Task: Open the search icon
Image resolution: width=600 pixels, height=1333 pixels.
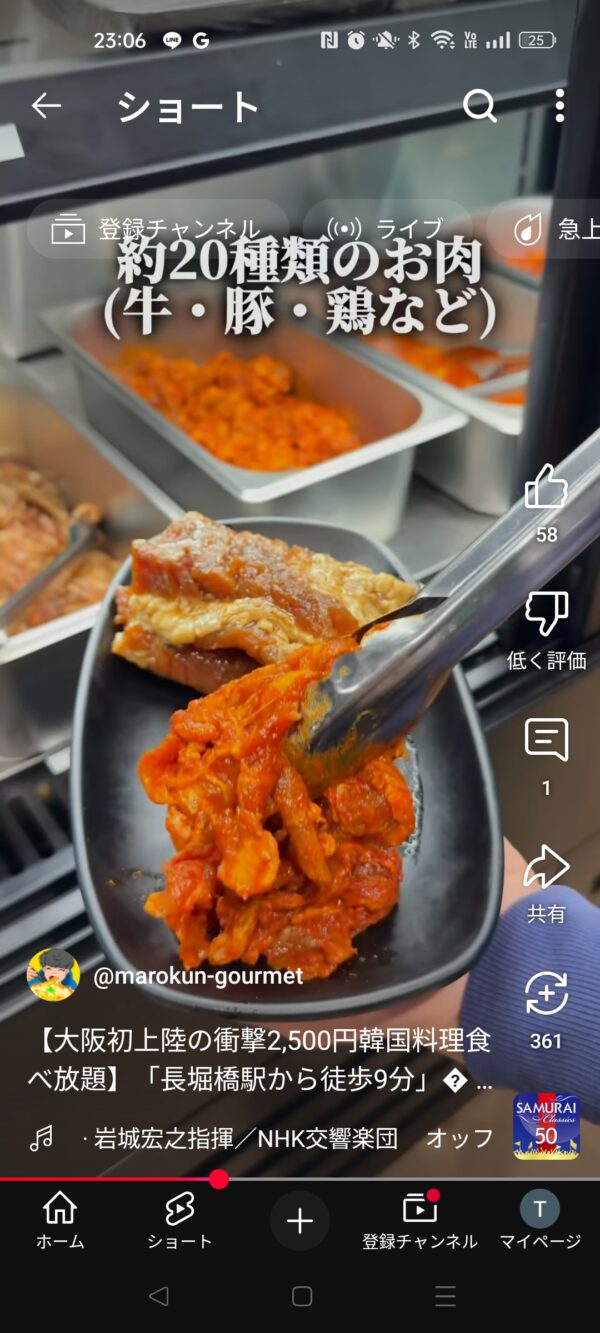Action: 479,106
